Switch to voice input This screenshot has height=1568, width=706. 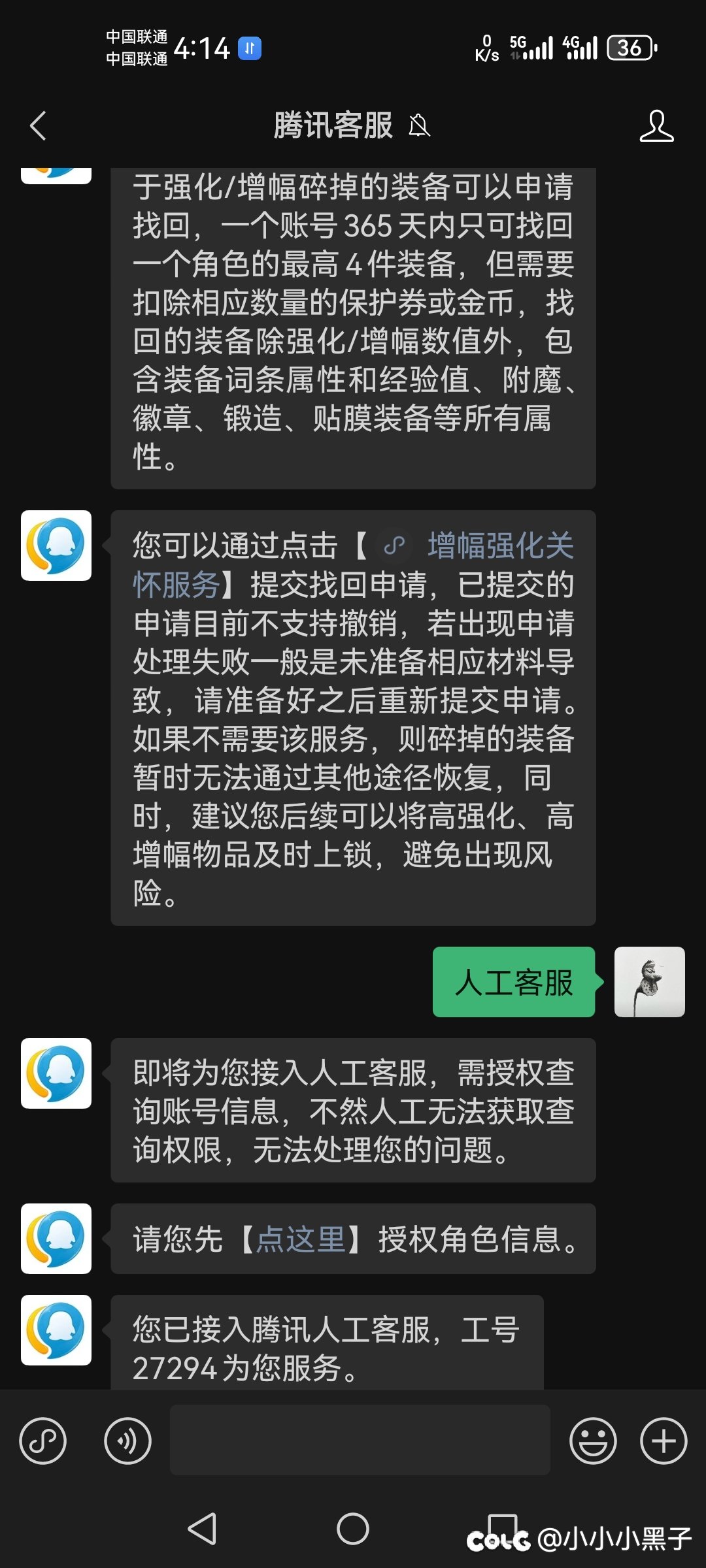127,1441
